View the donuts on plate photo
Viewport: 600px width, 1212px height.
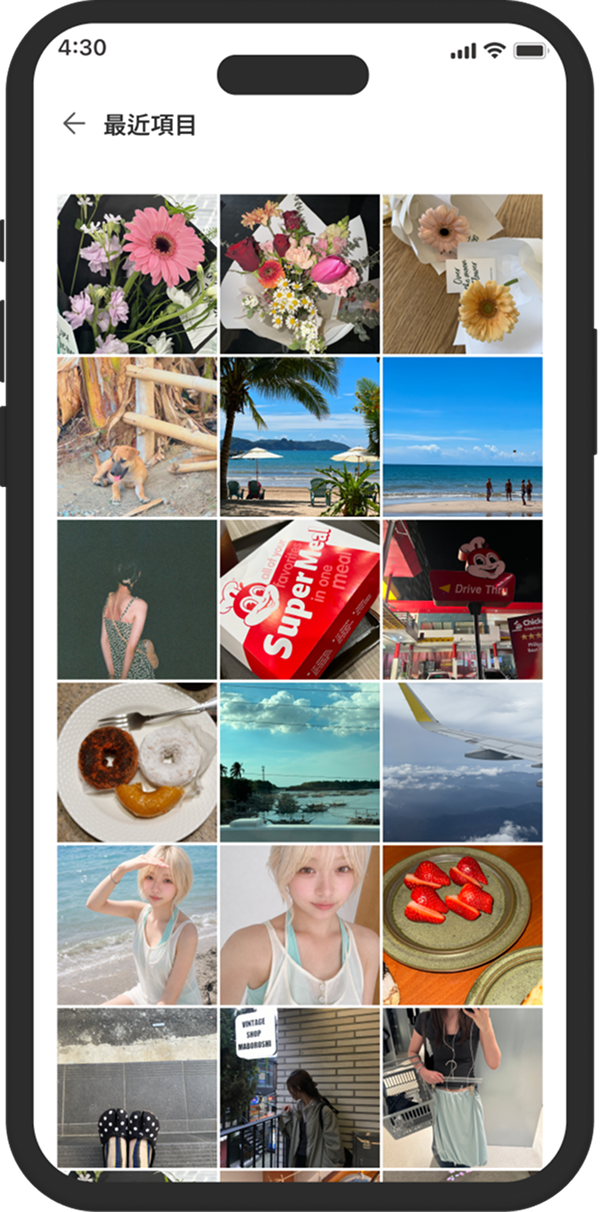[x=137, y=762]
